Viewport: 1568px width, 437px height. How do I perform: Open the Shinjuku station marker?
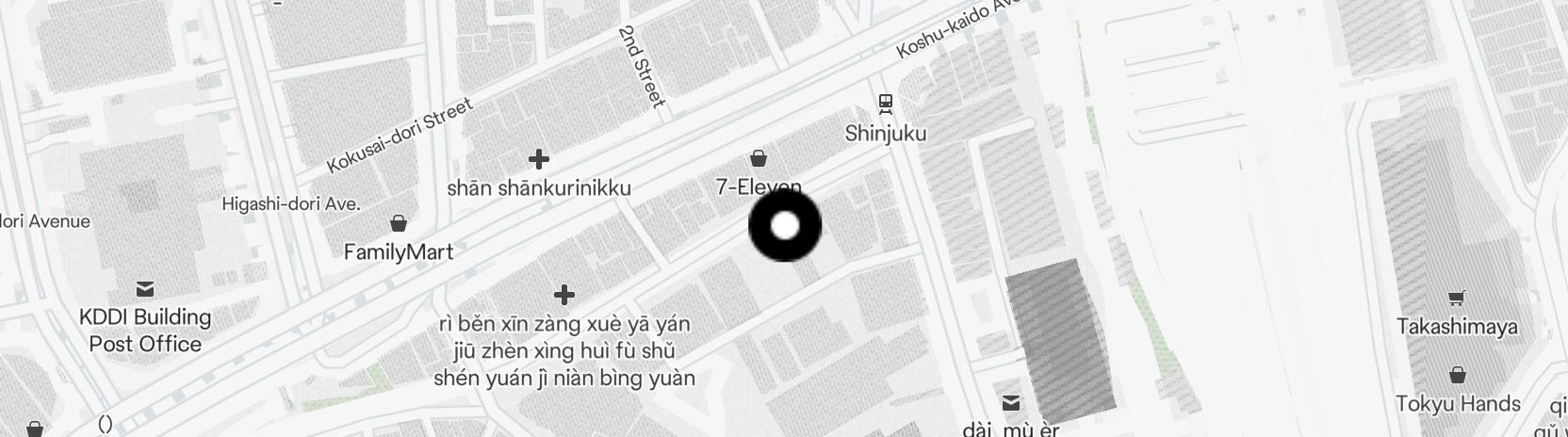885,103
